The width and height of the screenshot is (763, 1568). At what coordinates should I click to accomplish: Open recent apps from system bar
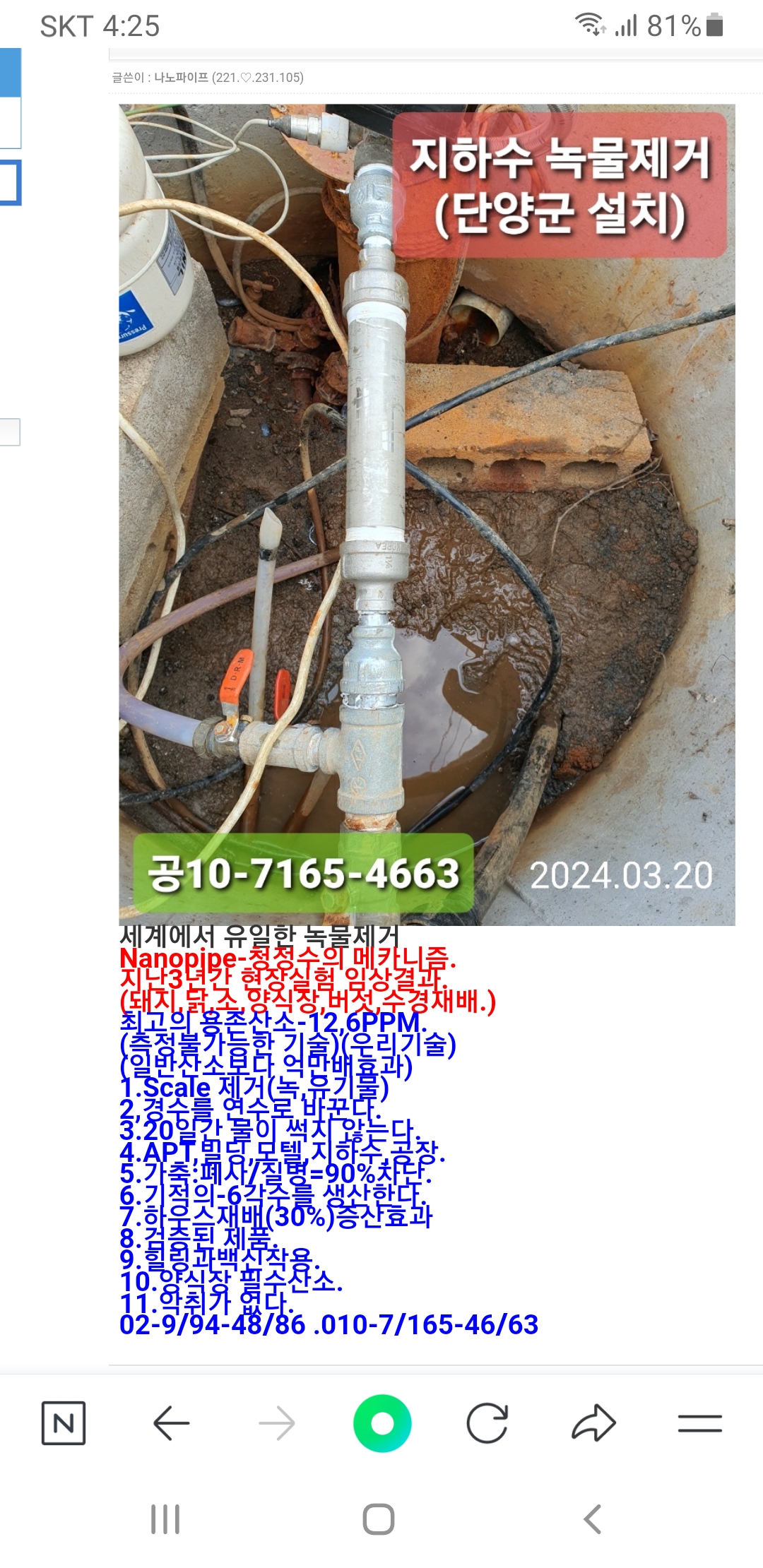[x=165, y=1519]
